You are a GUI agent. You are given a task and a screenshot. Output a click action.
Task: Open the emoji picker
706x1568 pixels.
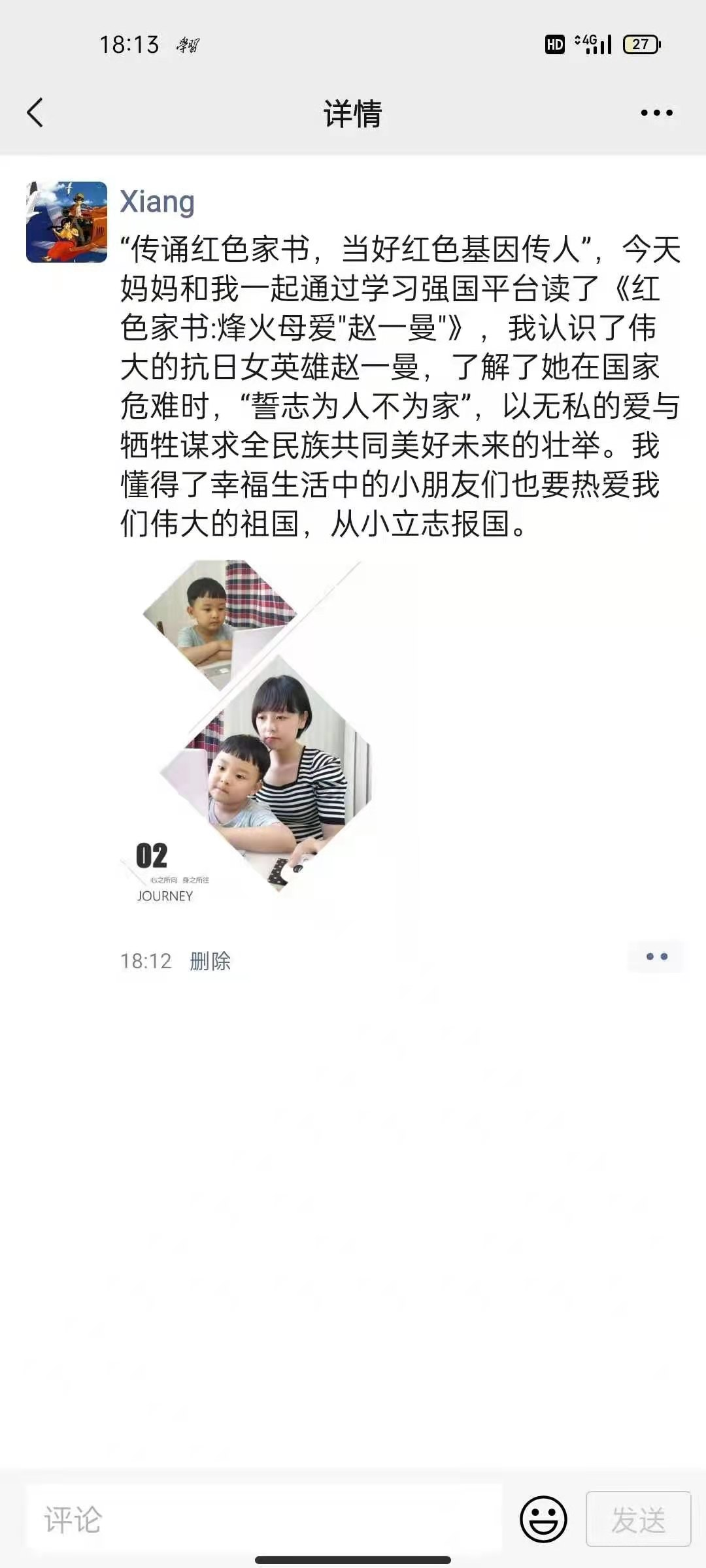tap(543, 1519)
